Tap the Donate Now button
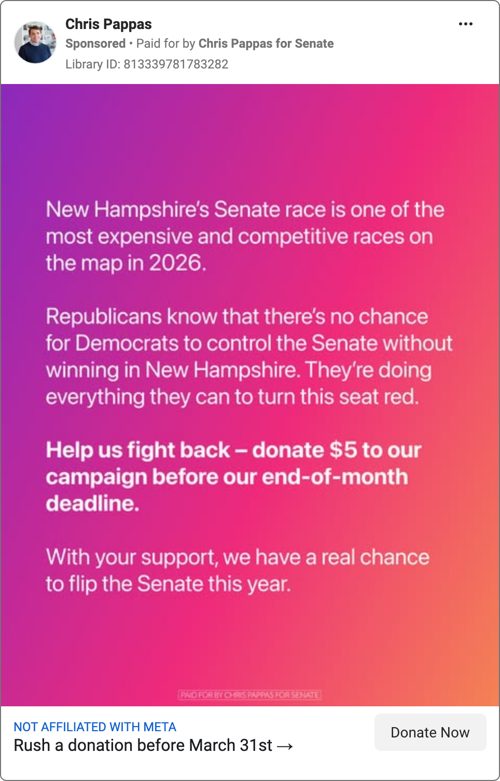Viewport: 500px width, 781px height. pos(430,732)
